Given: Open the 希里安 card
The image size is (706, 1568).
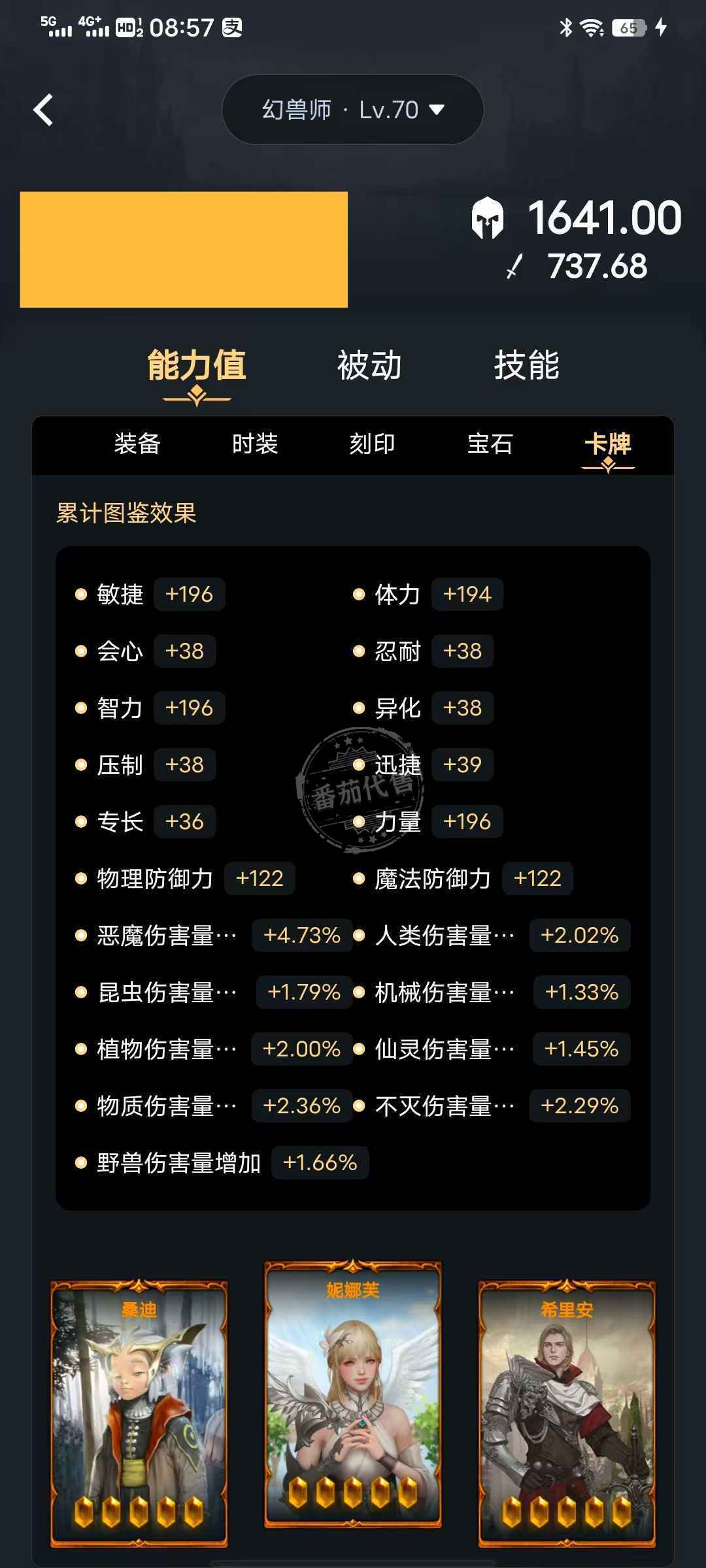Looking at the screenshot, I should [567, 1414].
